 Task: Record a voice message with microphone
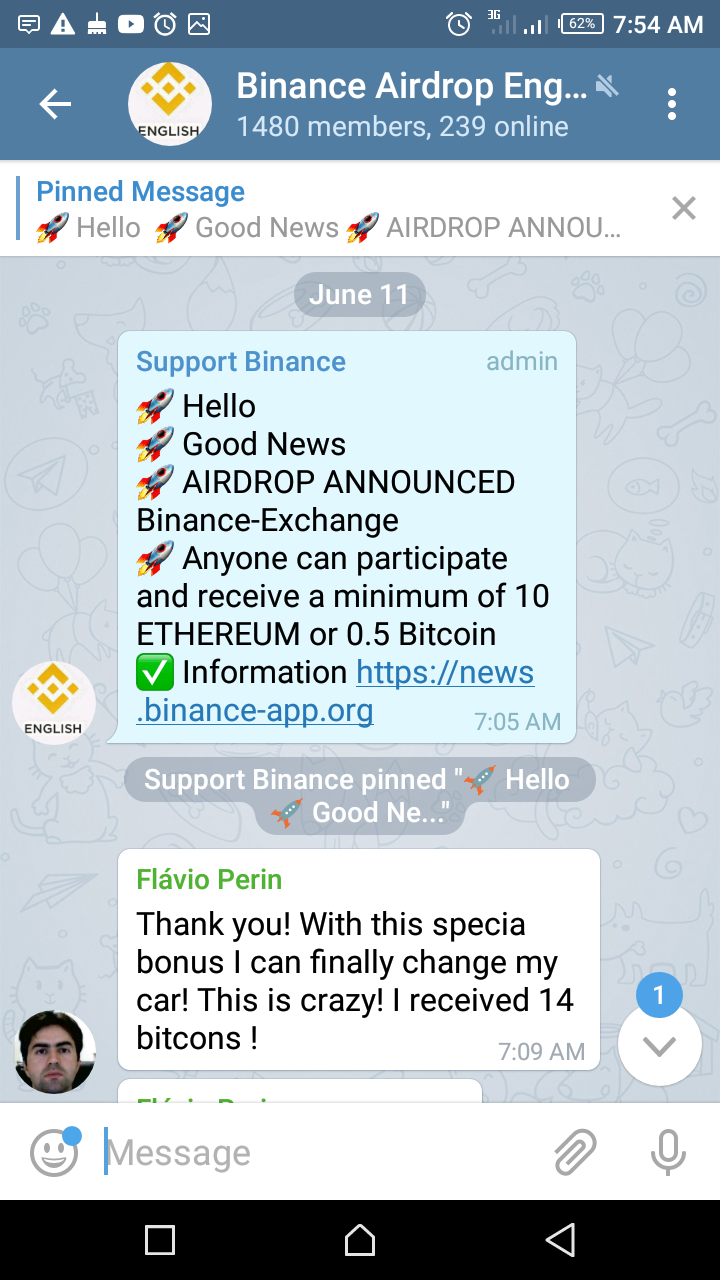[668, 1152]
